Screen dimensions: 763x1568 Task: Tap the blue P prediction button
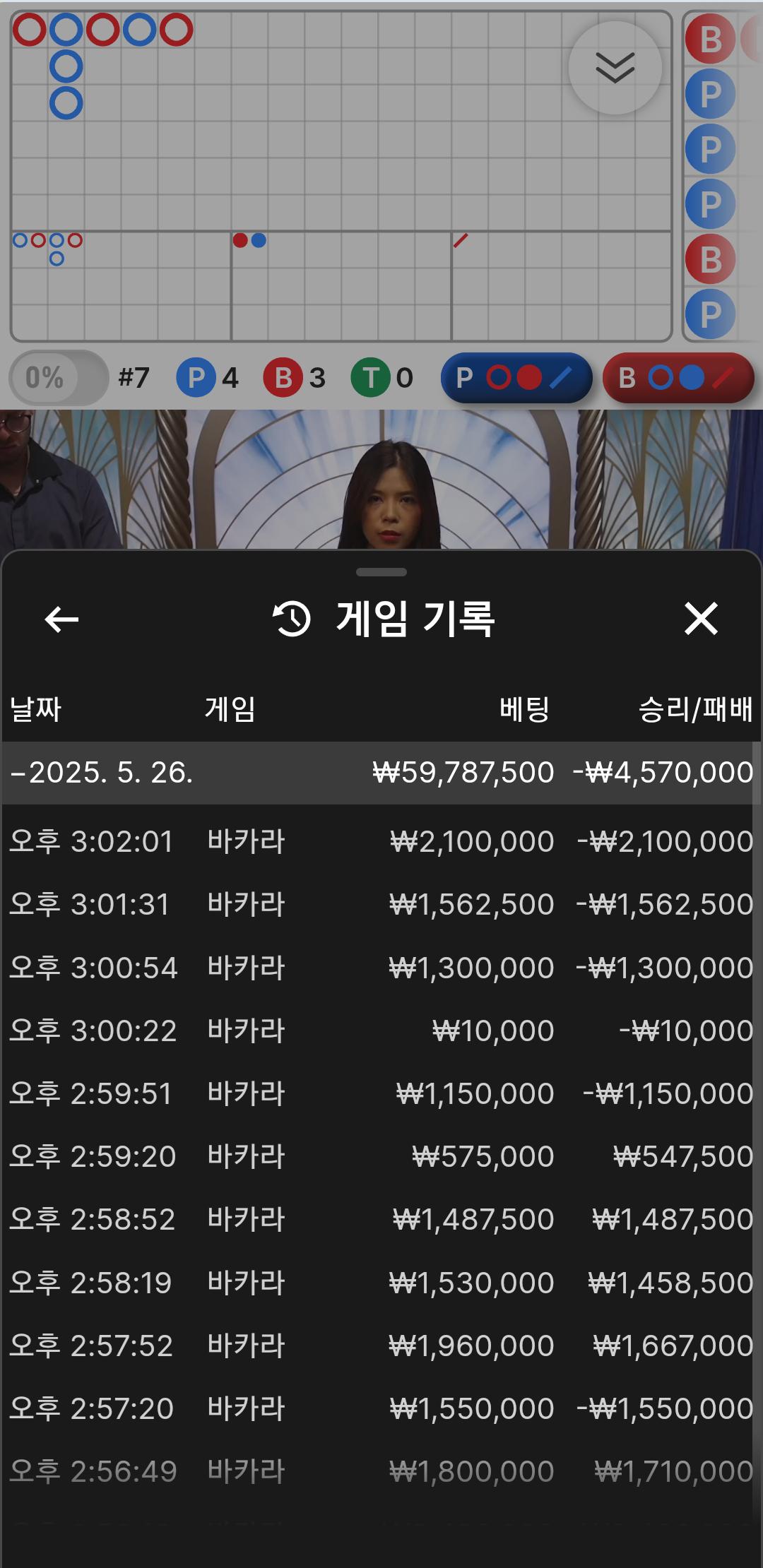click(x=516, y=378)
